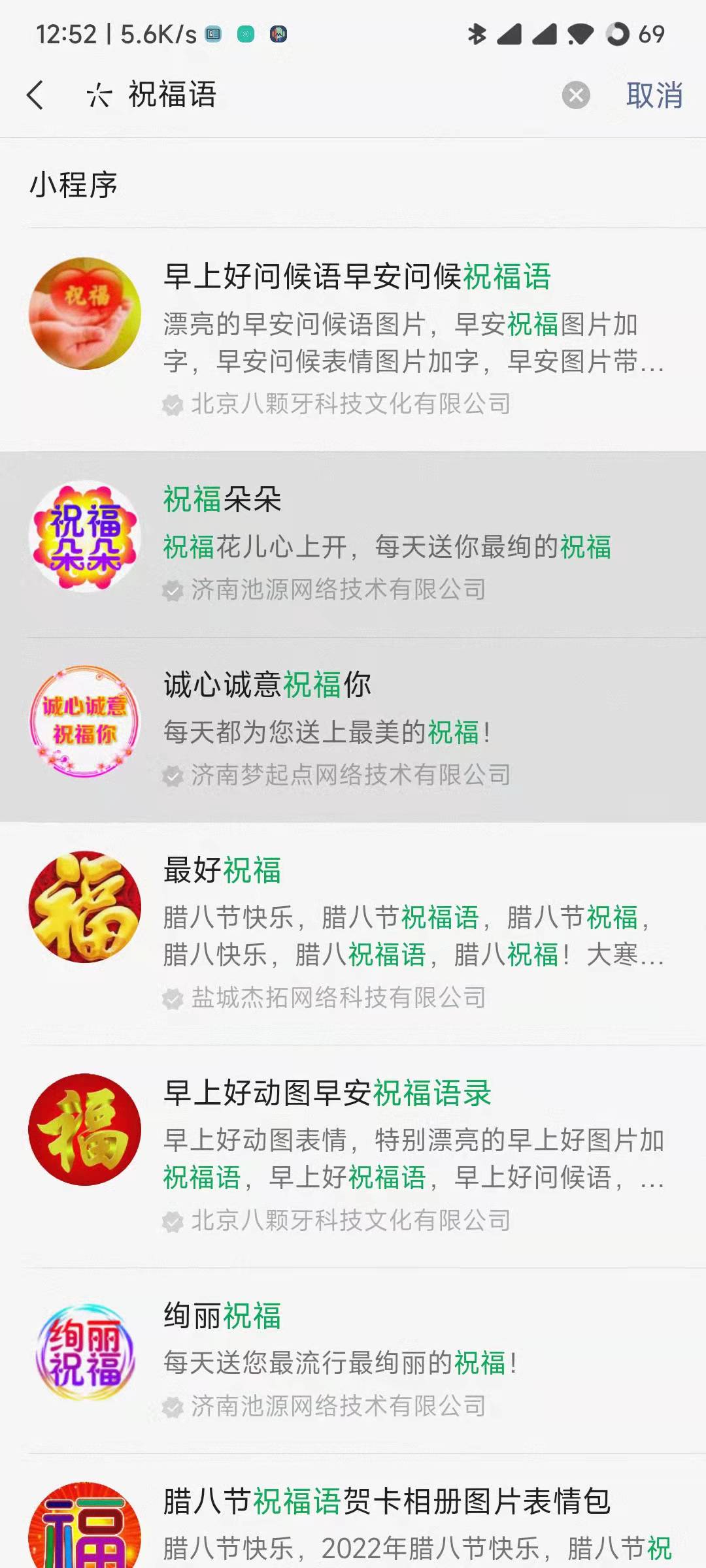Choose the 绚丽祝福 mini program

click(222, 1316)
